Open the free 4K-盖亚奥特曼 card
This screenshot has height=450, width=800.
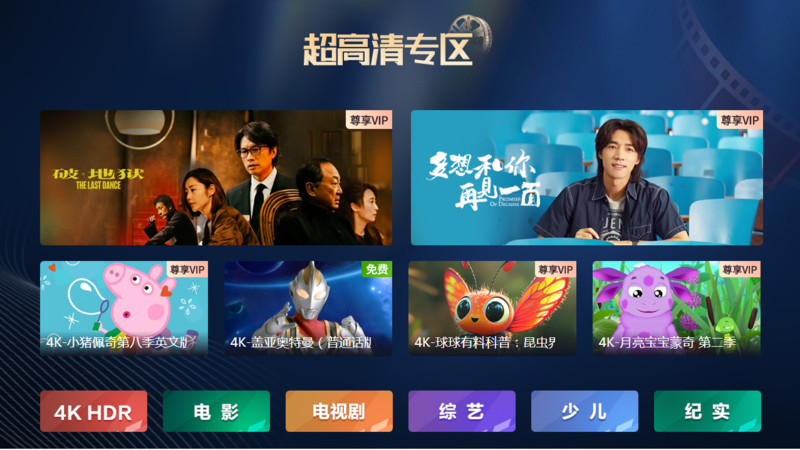308,308
